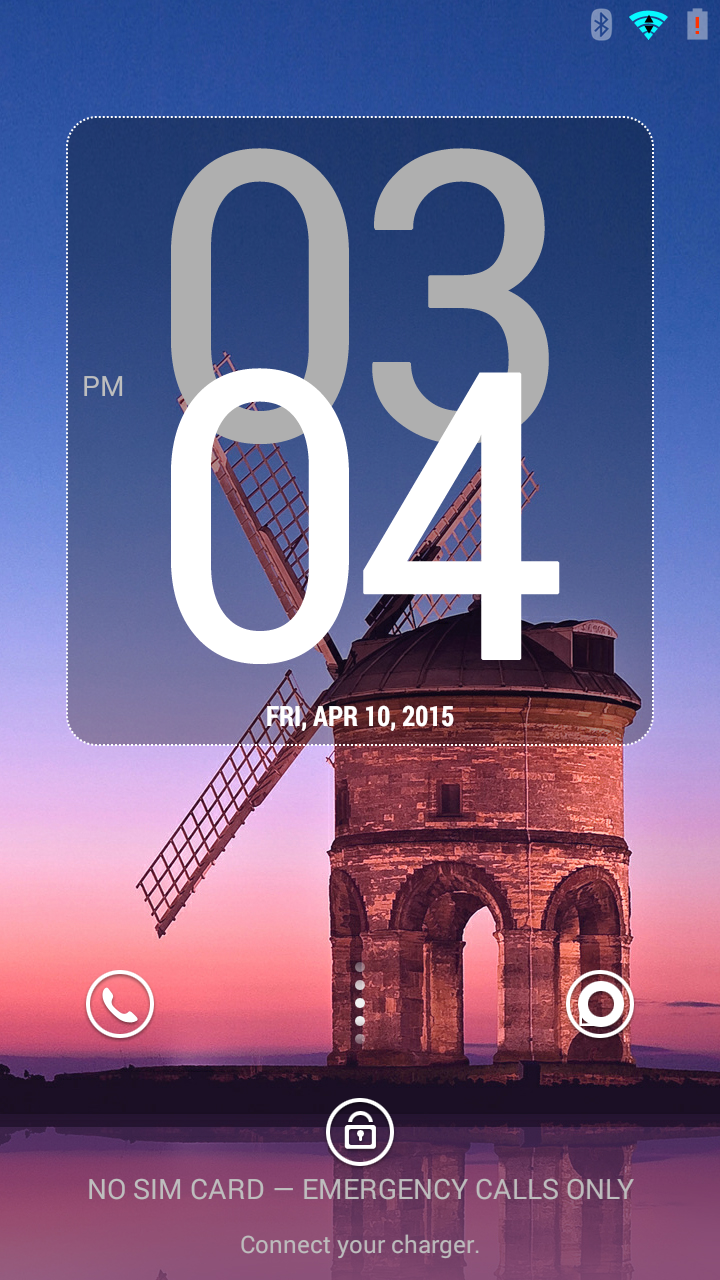The height and width of the screenshot is (1280, 720).
Task: Open the phone dialer shortcut
Action: pyautogui.click(x=120, y=1004)
